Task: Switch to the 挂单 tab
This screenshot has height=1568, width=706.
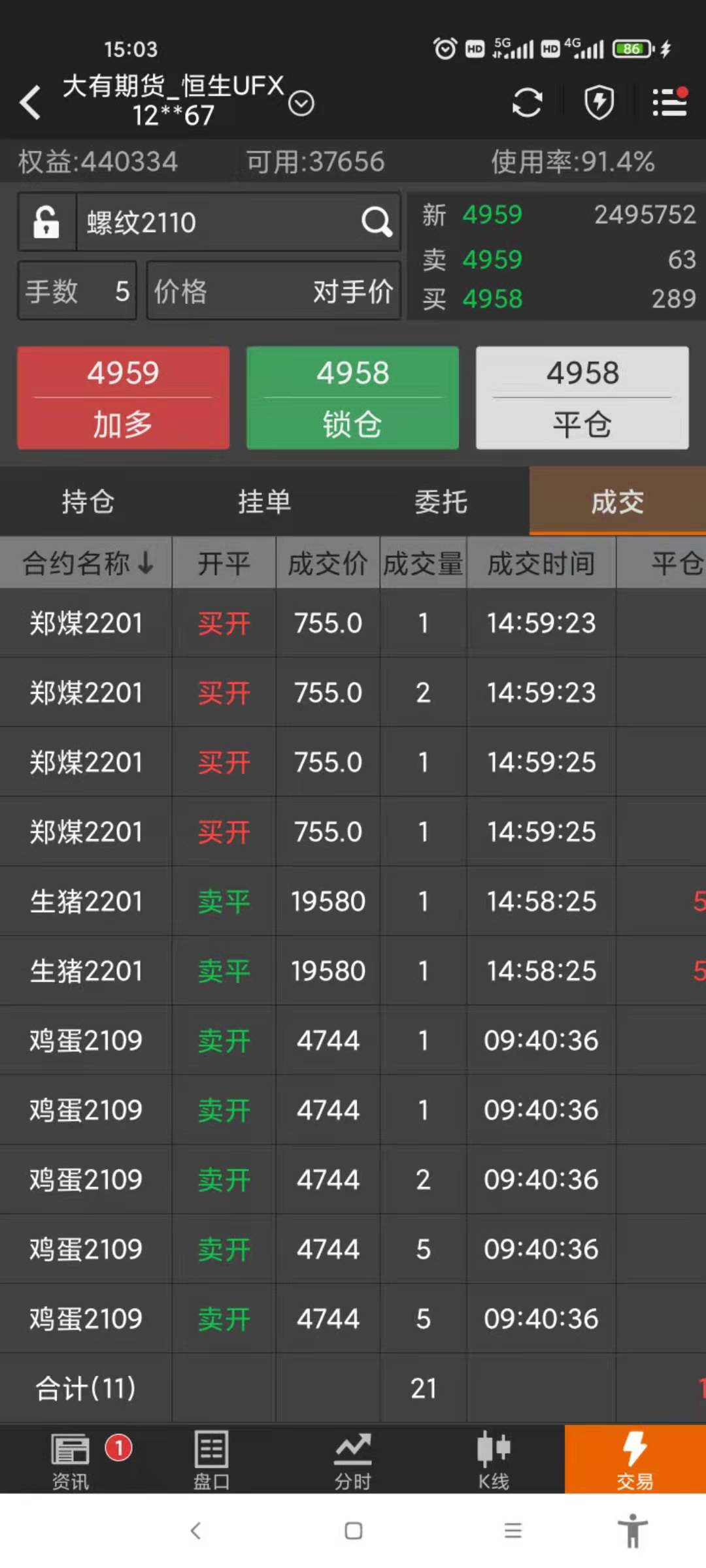Action: pos(265,502)
